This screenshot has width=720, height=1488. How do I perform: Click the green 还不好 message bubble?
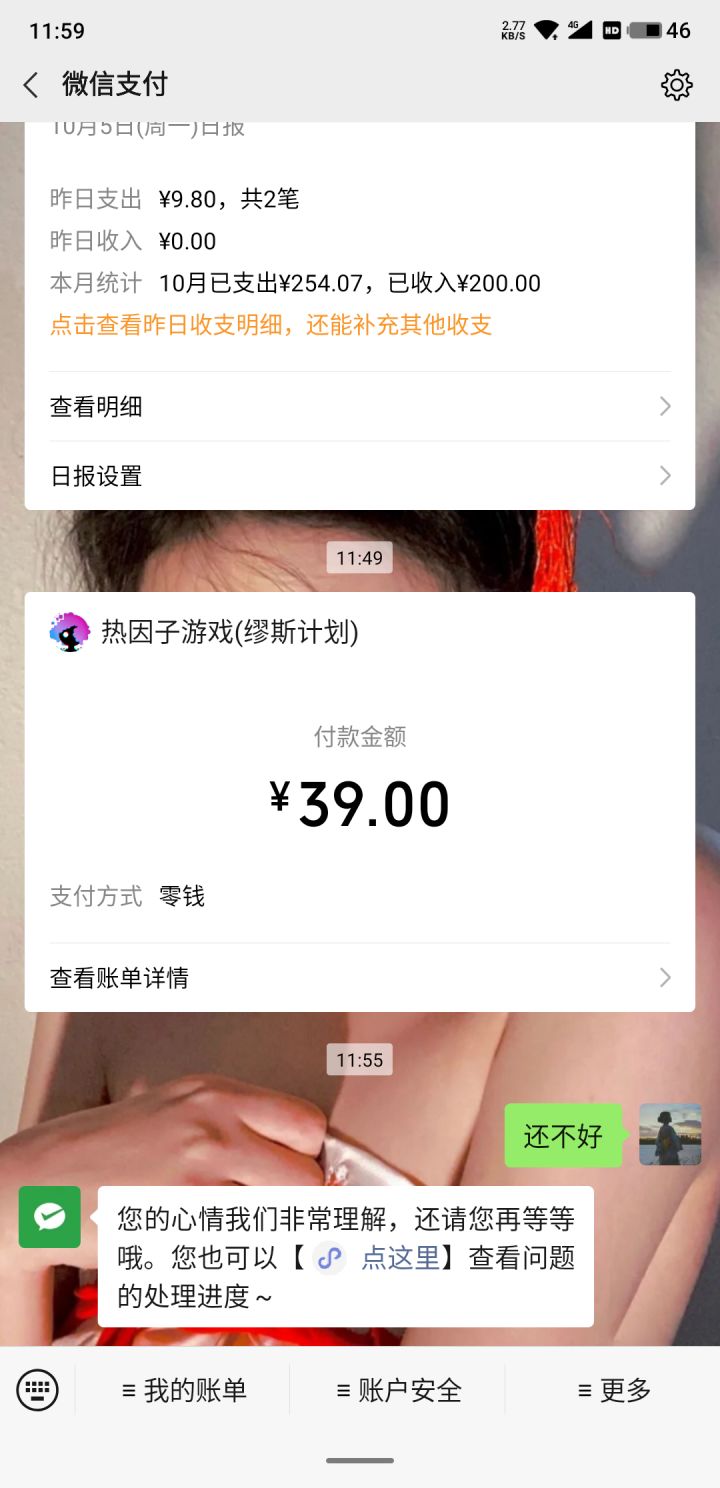pos(563,1136)
